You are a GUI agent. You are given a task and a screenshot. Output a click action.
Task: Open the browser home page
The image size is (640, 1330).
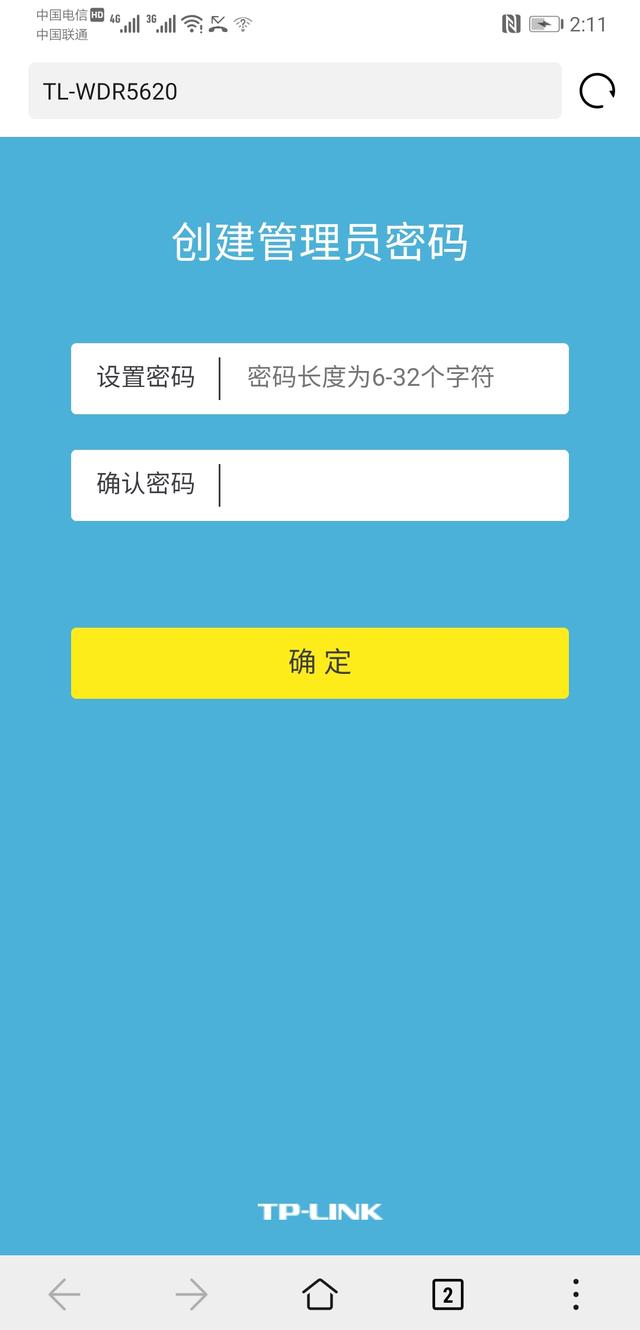320,1294
